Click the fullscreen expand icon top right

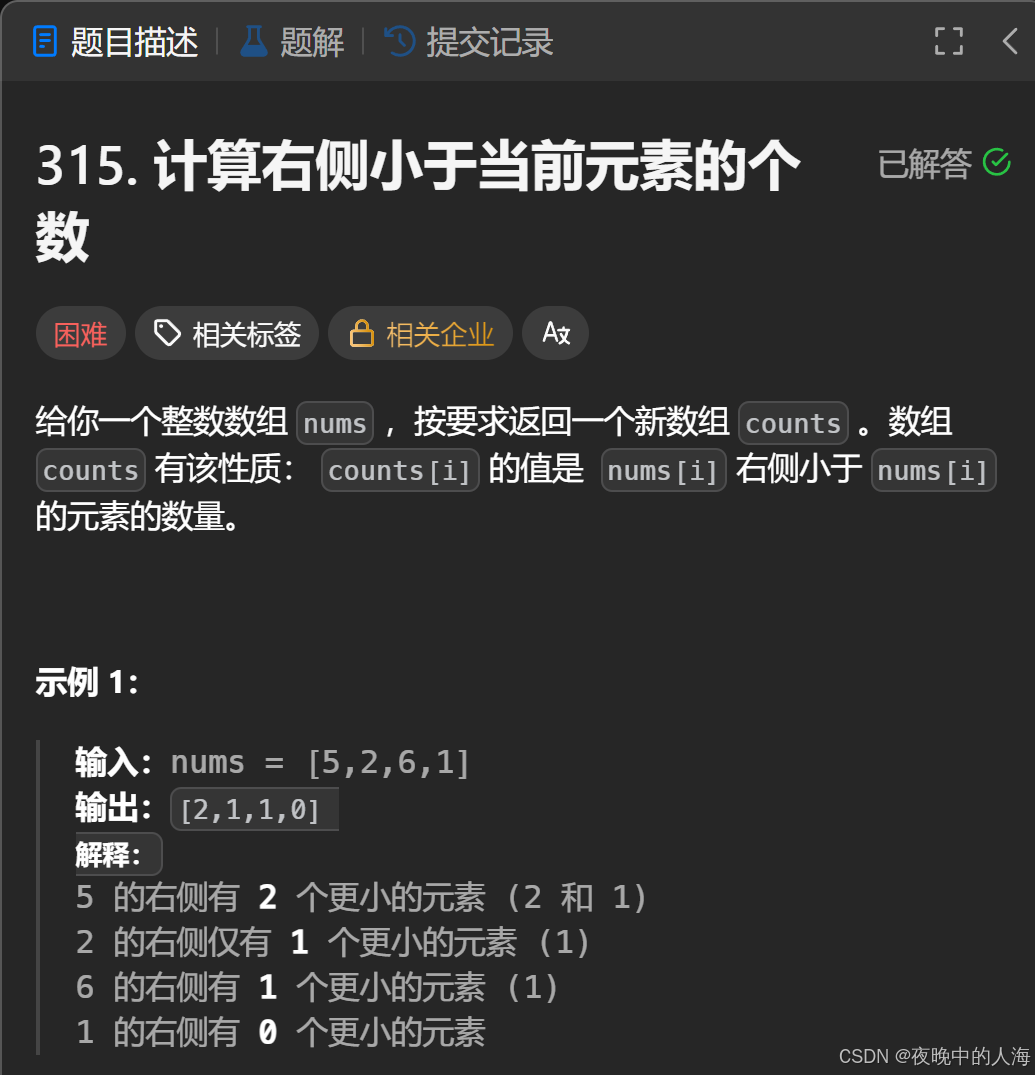(x=947, y=41)
